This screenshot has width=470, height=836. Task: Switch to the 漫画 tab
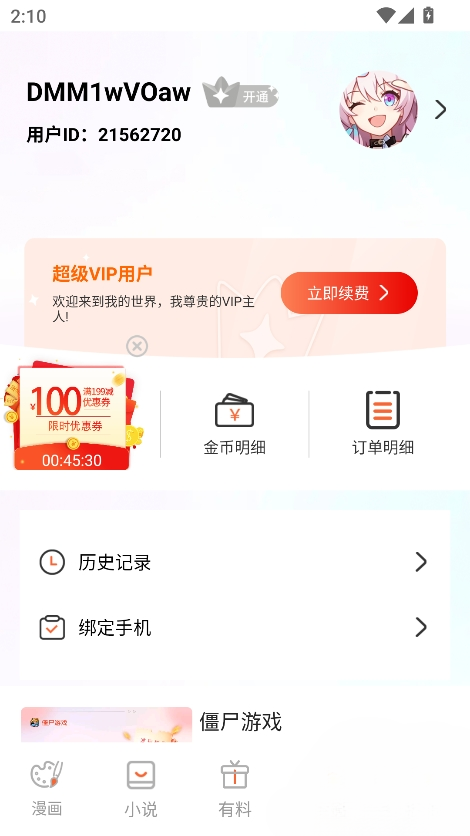(47, 789)
